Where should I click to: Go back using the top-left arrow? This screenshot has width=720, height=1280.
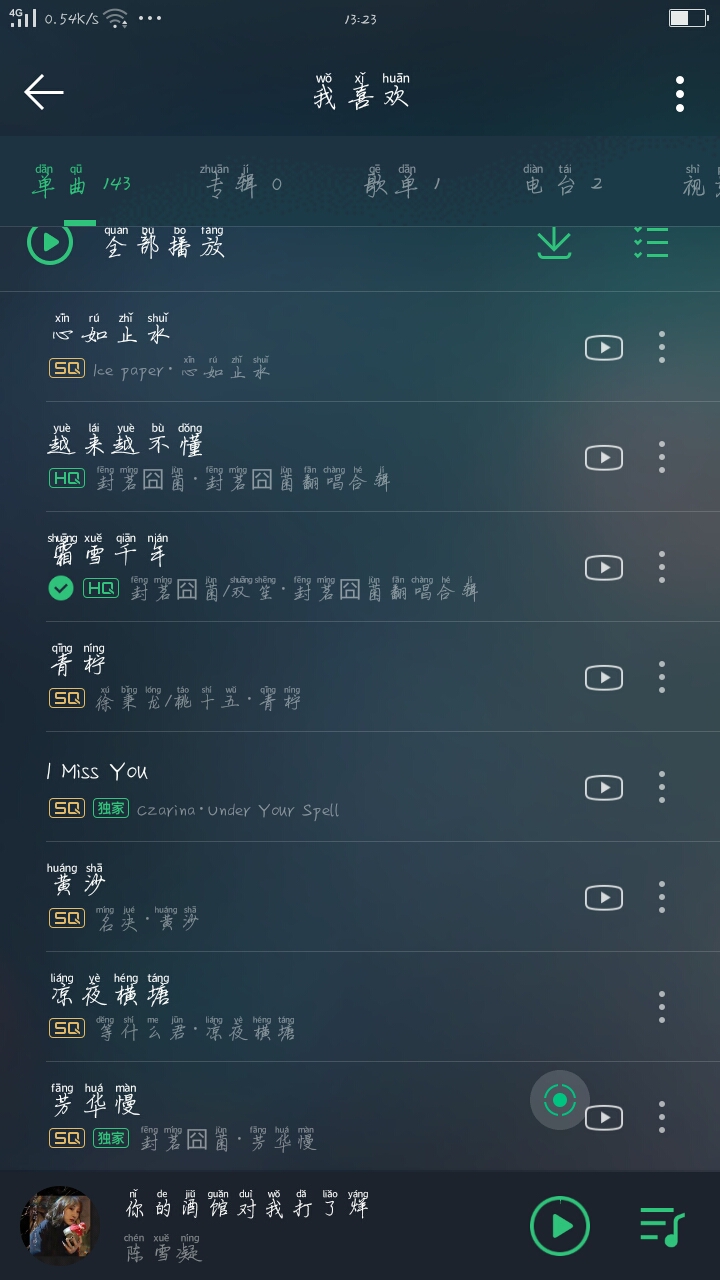coord(44,93)
